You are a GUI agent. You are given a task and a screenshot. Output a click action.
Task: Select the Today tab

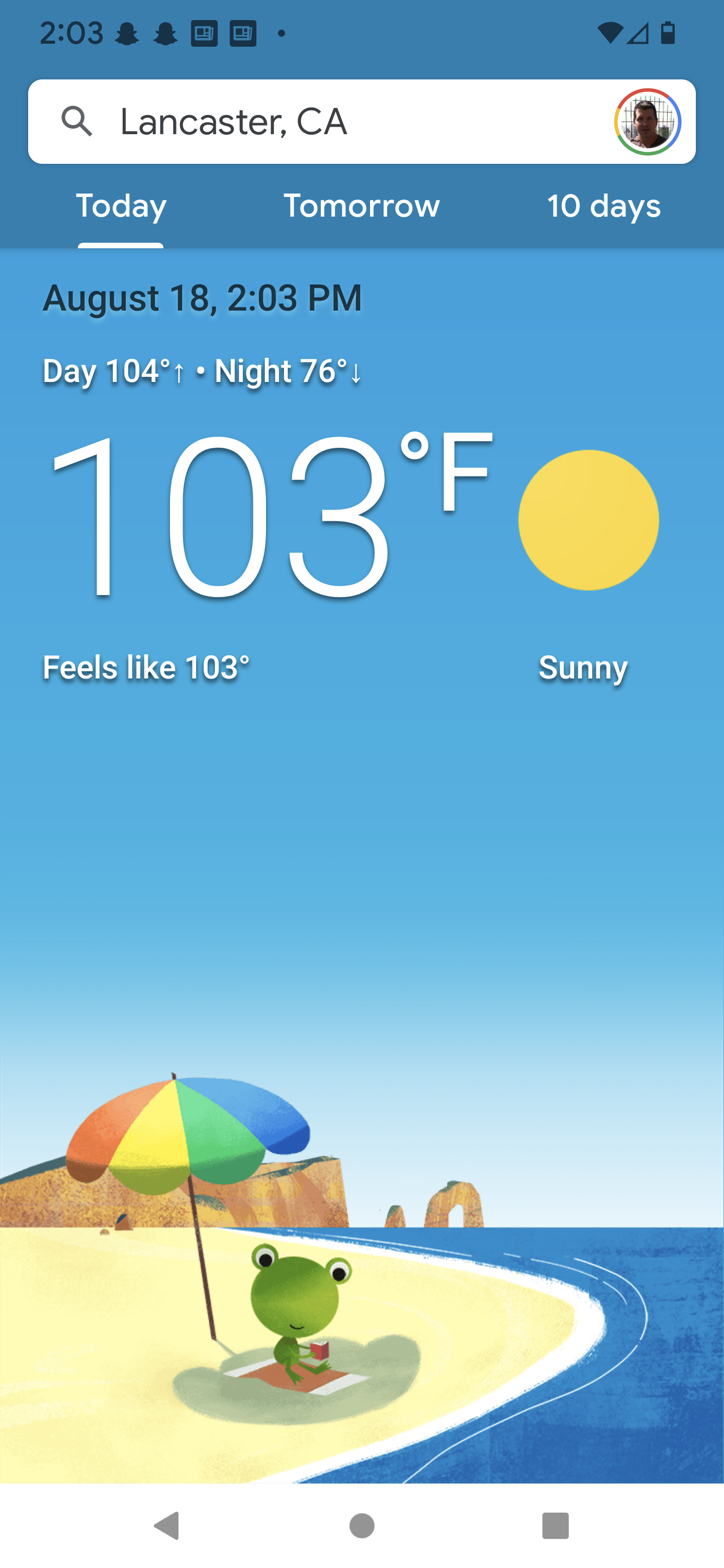click(x=121, y=207)
